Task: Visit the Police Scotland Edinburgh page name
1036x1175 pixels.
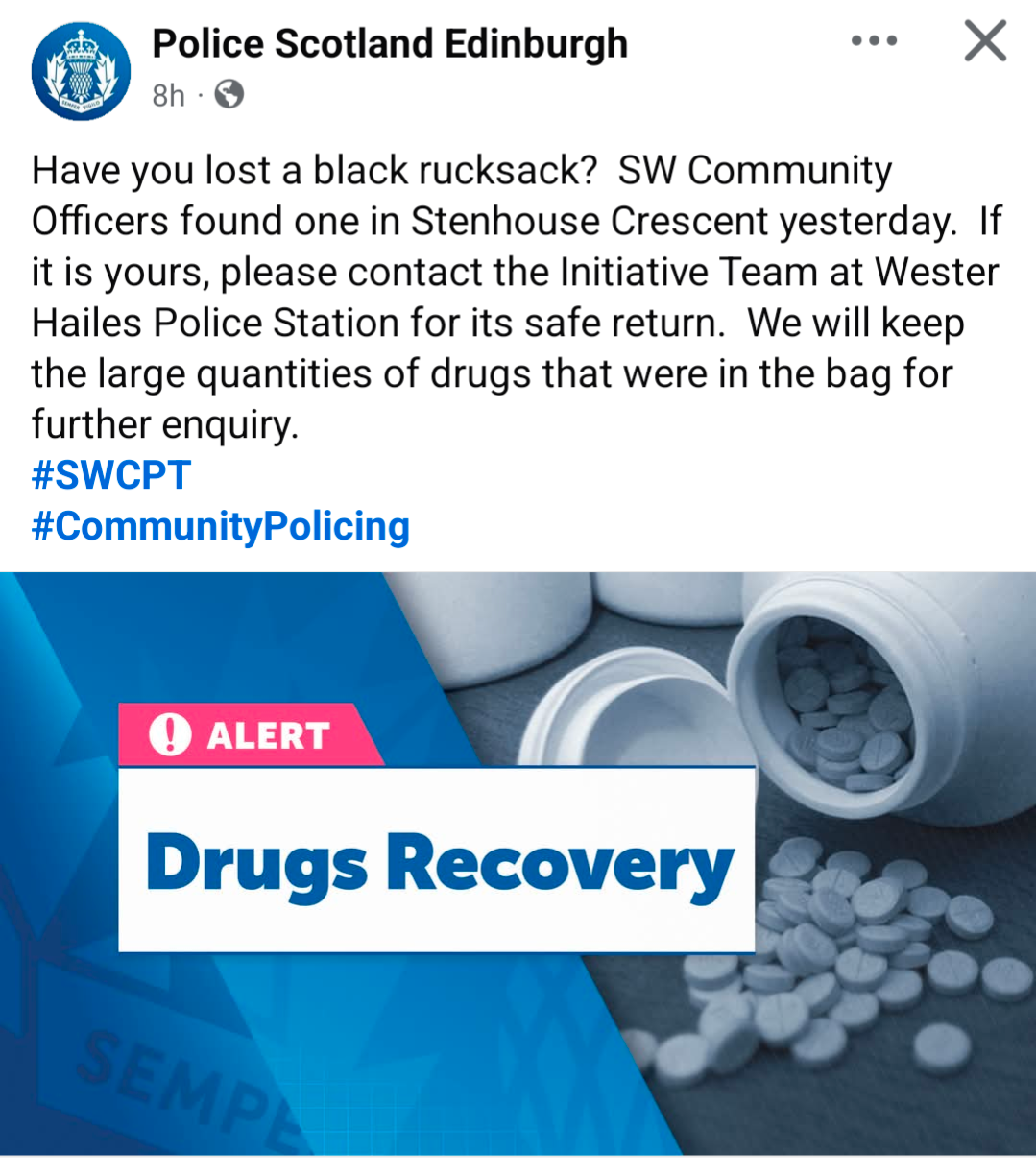Action: (390, 44)
